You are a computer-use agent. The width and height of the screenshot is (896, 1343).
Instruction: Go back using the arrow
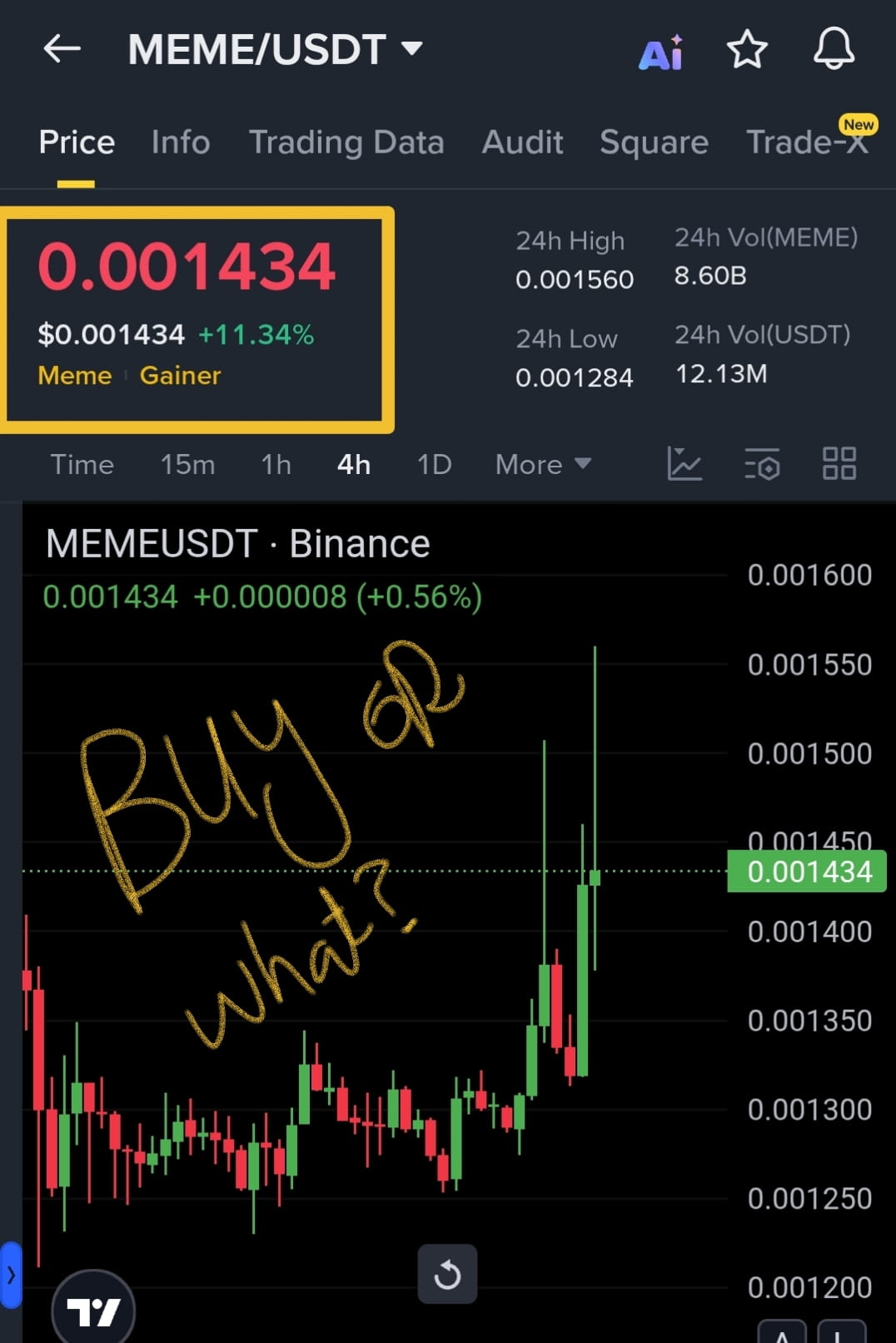pyautogui.click(x=62, y=49)
